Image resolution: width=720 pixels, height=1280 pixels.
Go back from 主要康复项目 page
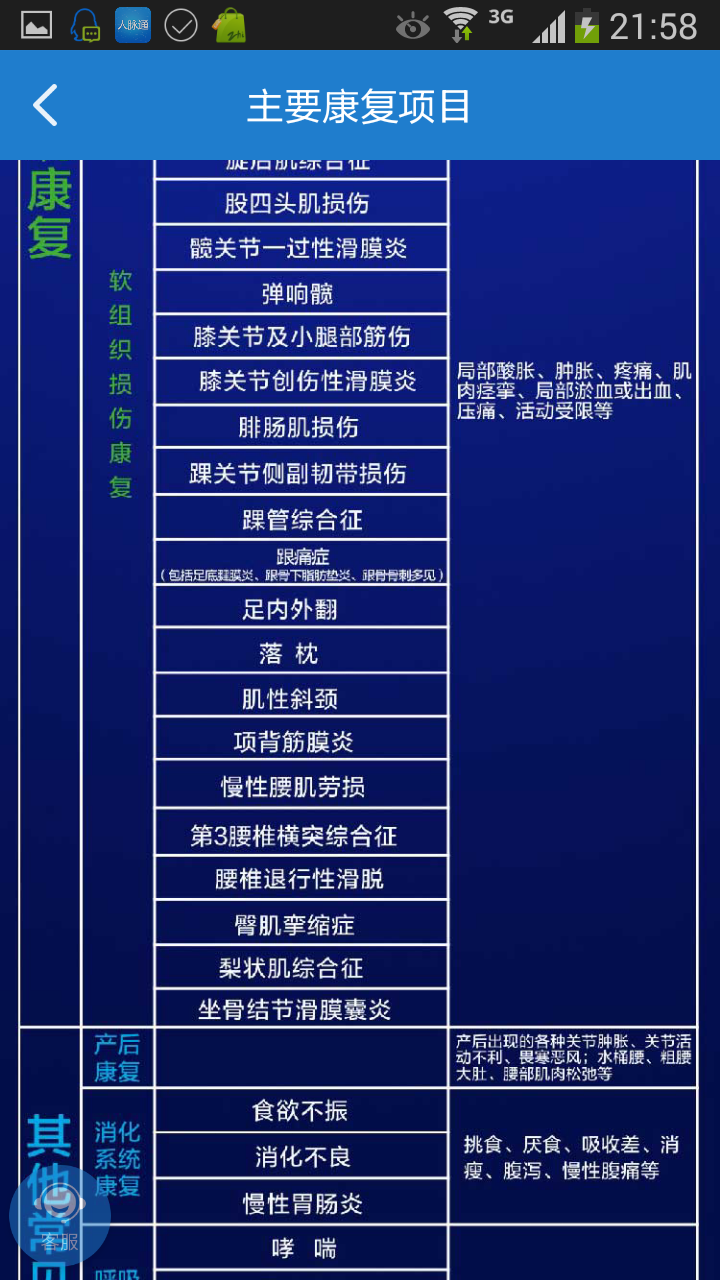(x=45, y=106)
